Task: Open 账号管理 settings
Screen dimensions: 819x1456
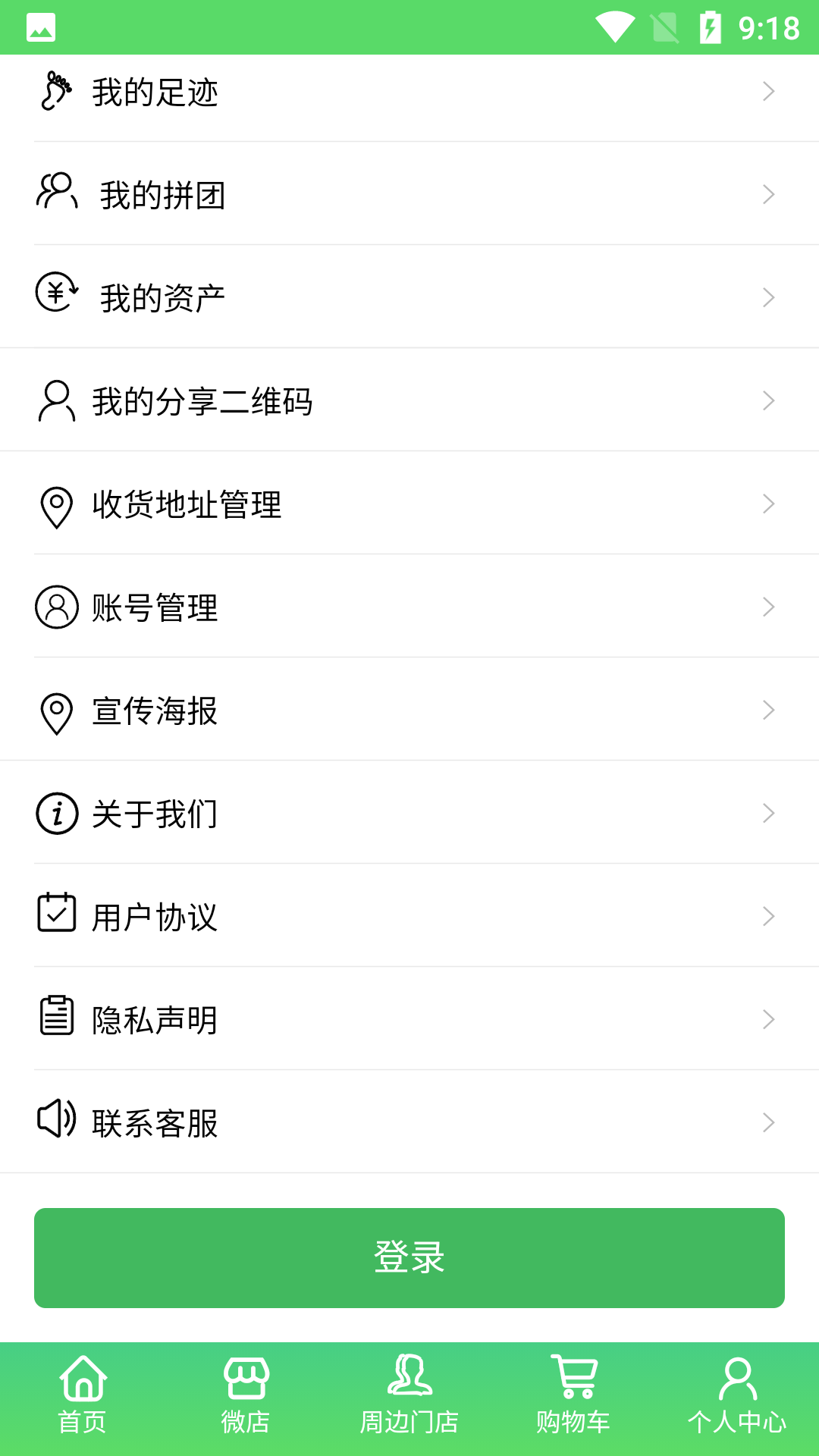Action: click(x=409, y=607)
